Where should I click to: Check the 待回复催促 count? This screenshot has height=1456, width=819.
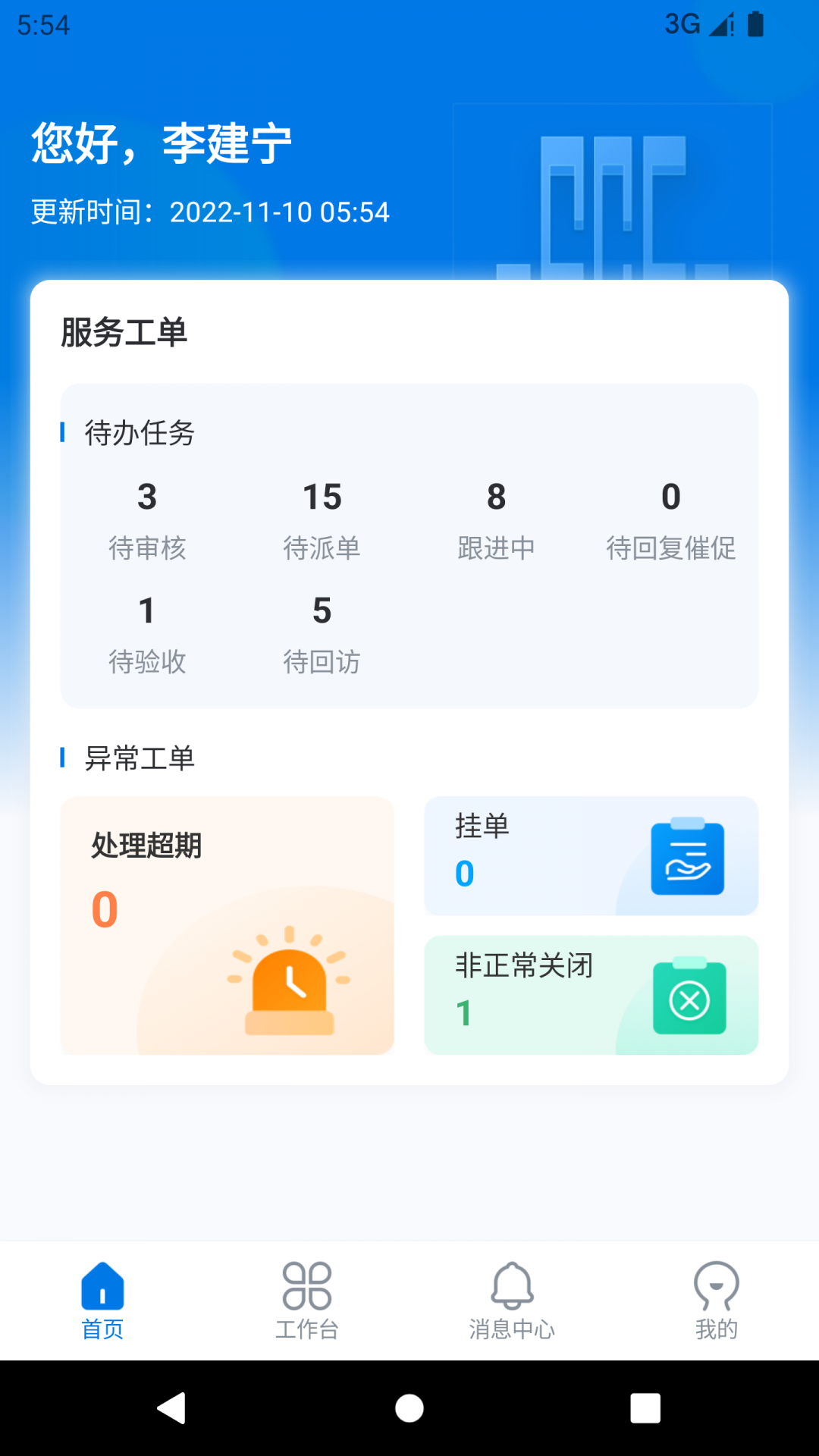point(670,520)
